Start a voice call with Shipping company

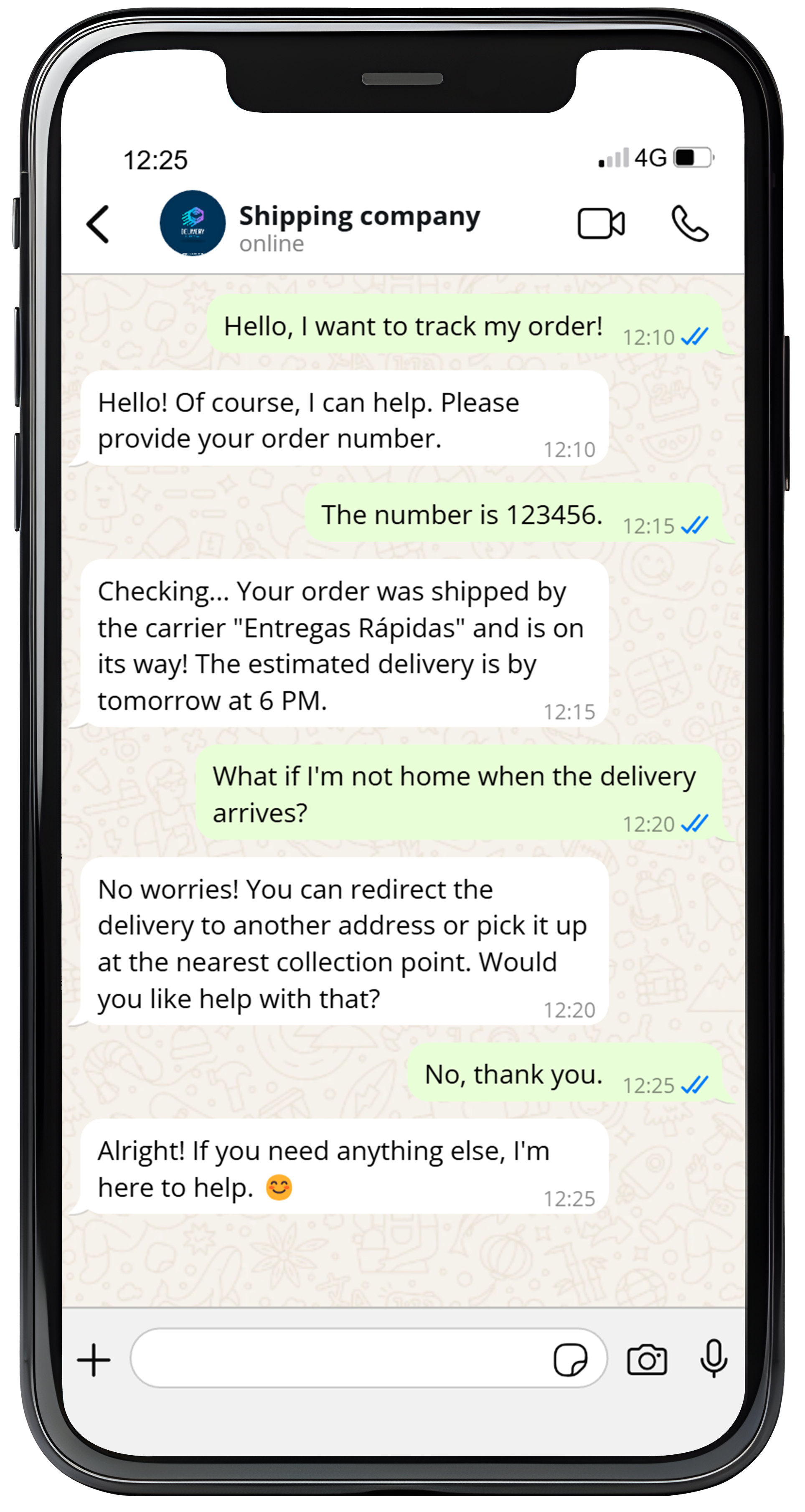689,223
